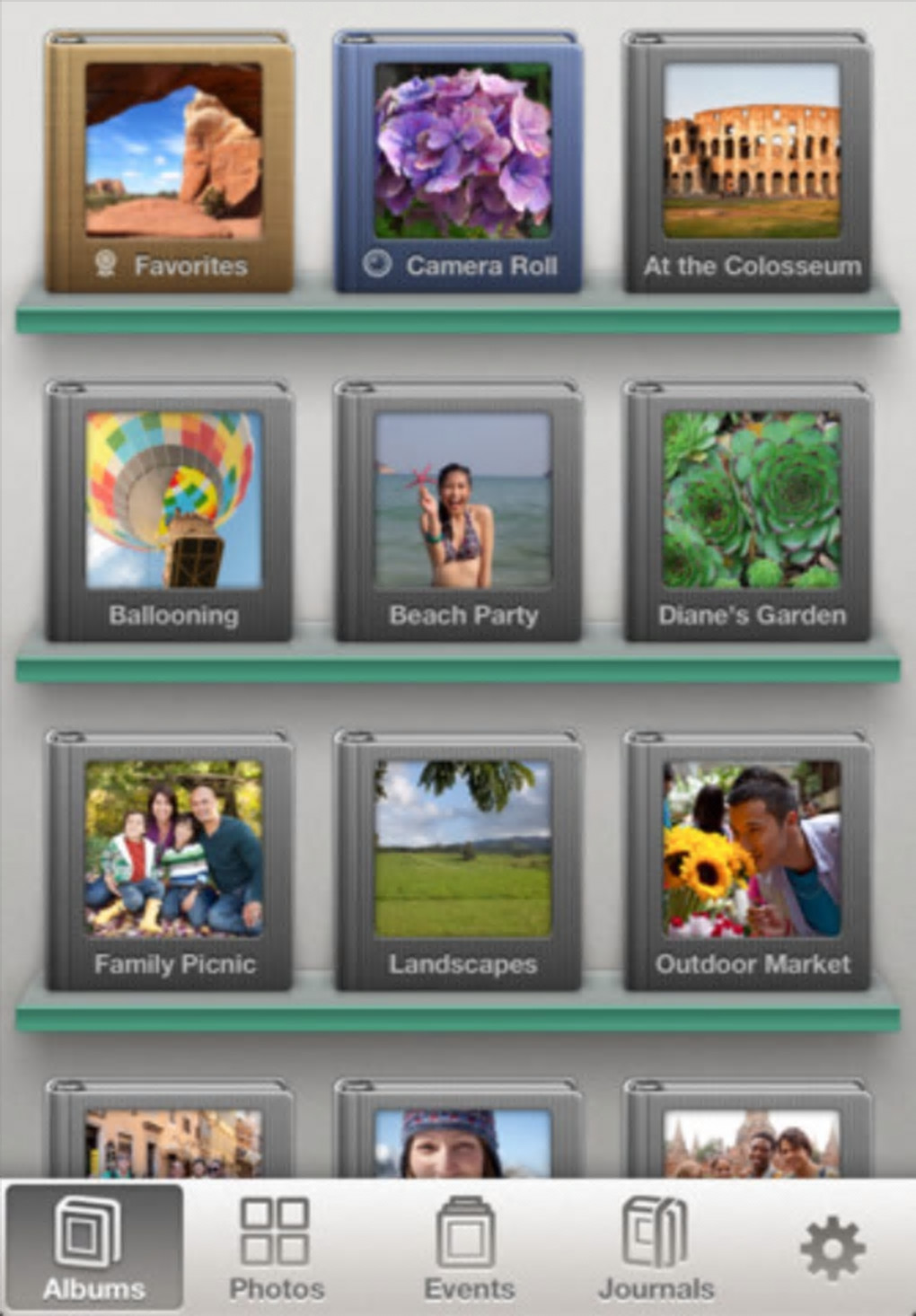Go to the Journals tab
Image resolution: width=916 pixels, height=1316 pixels.
point(656,1247)
